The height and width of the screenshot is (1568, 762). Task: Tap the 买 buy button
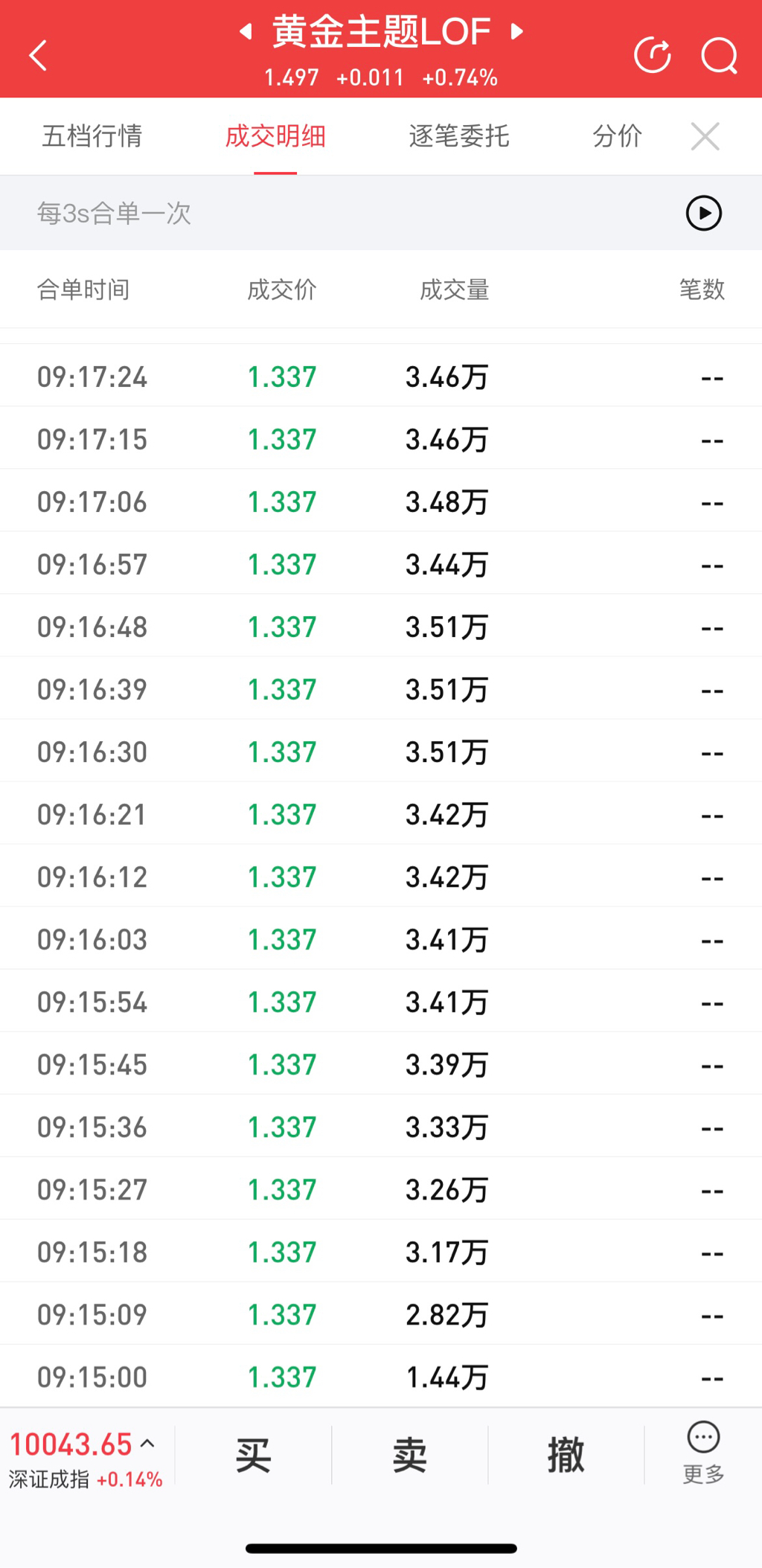pyautogui.click(x=253, y=1456)
